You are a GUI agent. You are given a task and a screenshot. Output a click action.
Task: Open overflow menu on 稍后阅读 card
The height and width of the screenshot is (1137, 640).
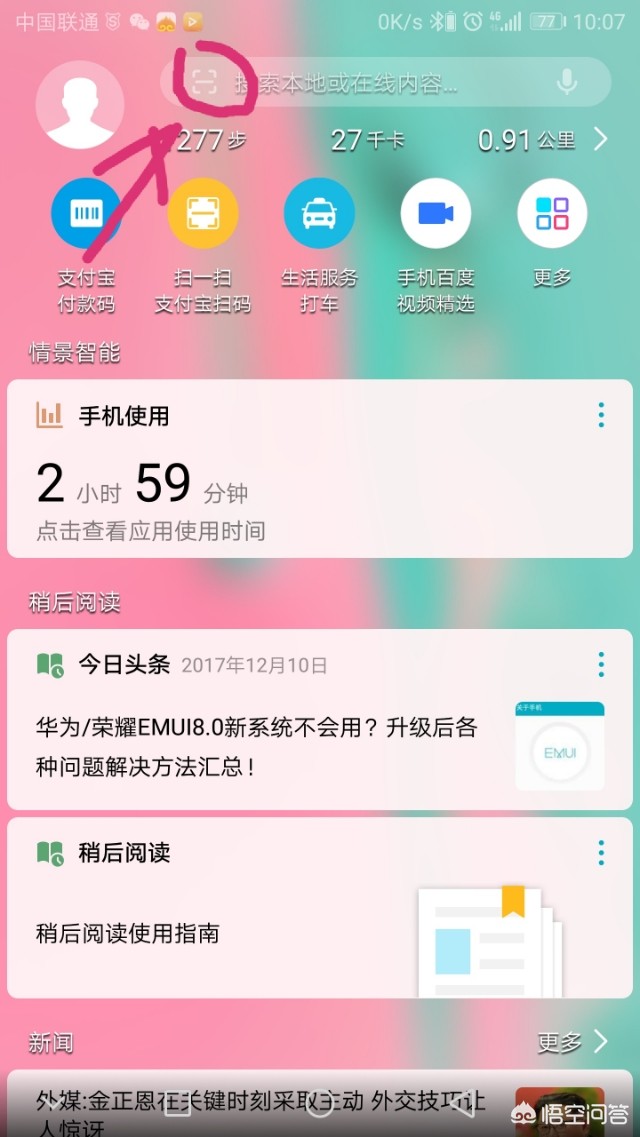point(601,853)
